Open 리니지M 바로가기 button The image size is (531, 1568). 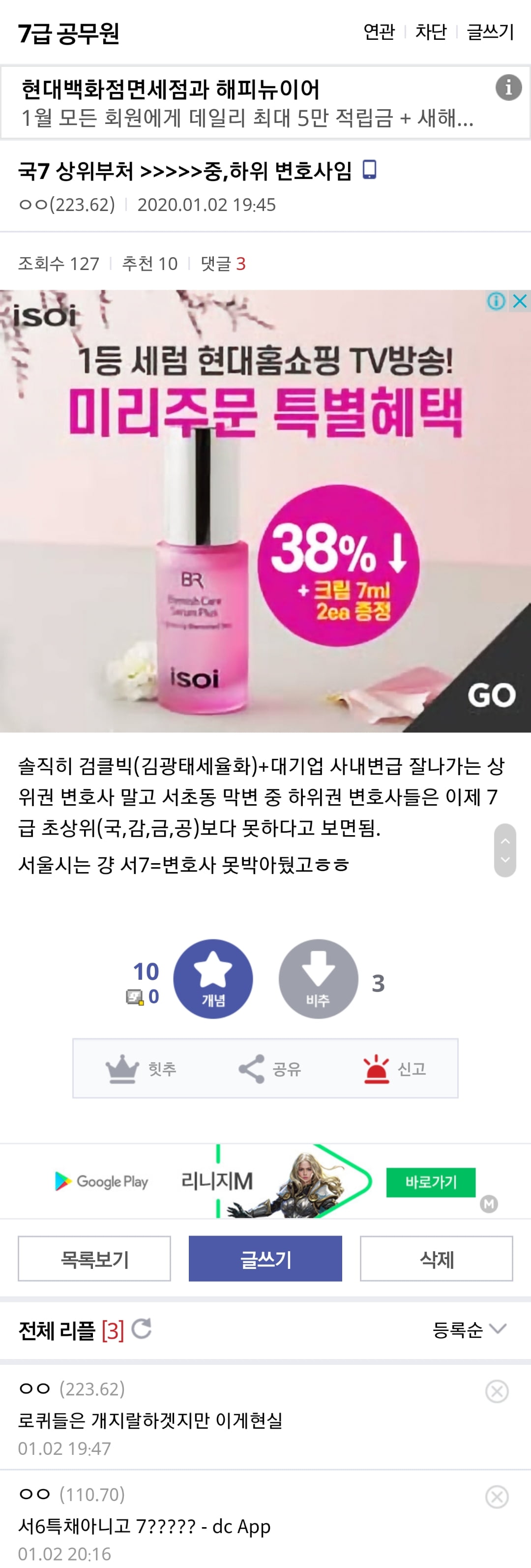pos(431,1181)
